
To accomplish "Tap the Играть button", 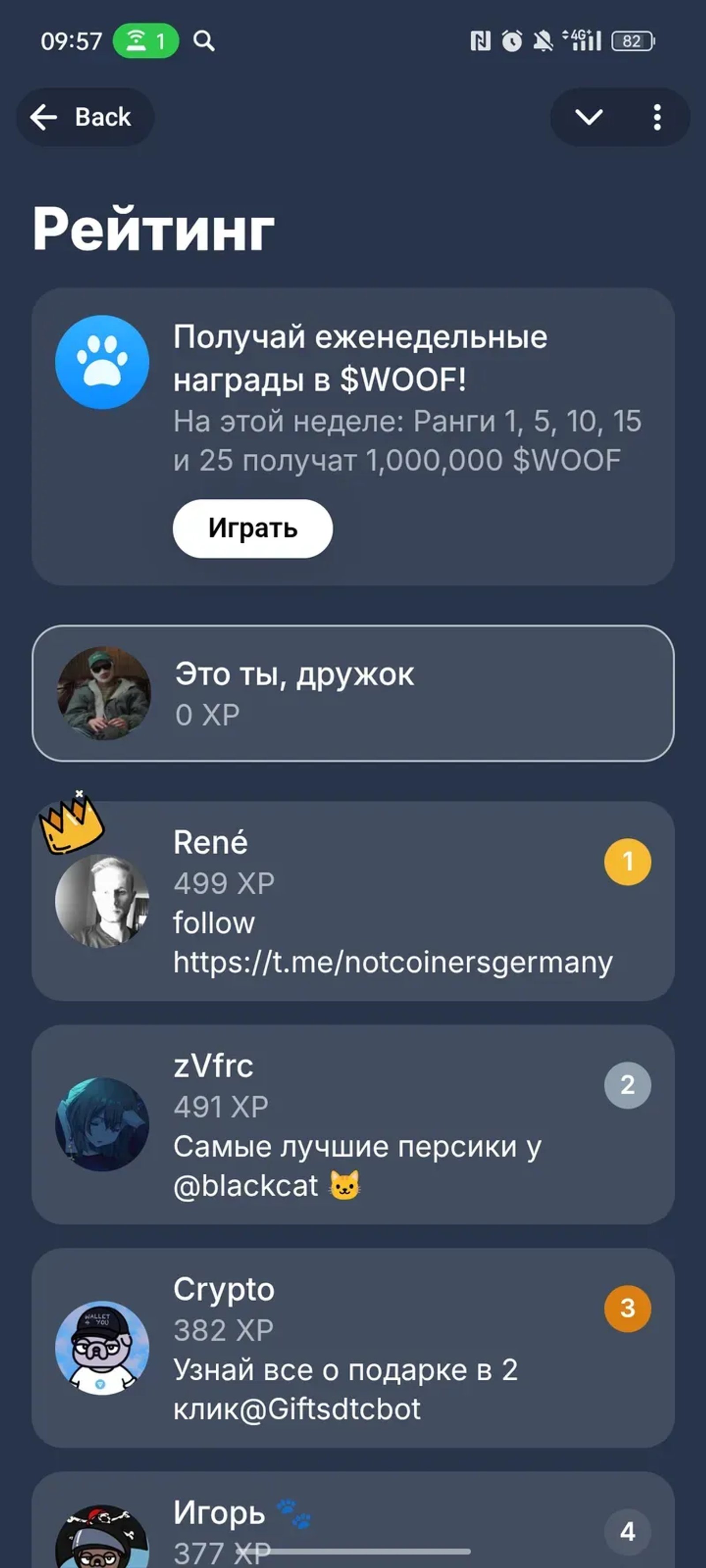I will click(252, 528).
